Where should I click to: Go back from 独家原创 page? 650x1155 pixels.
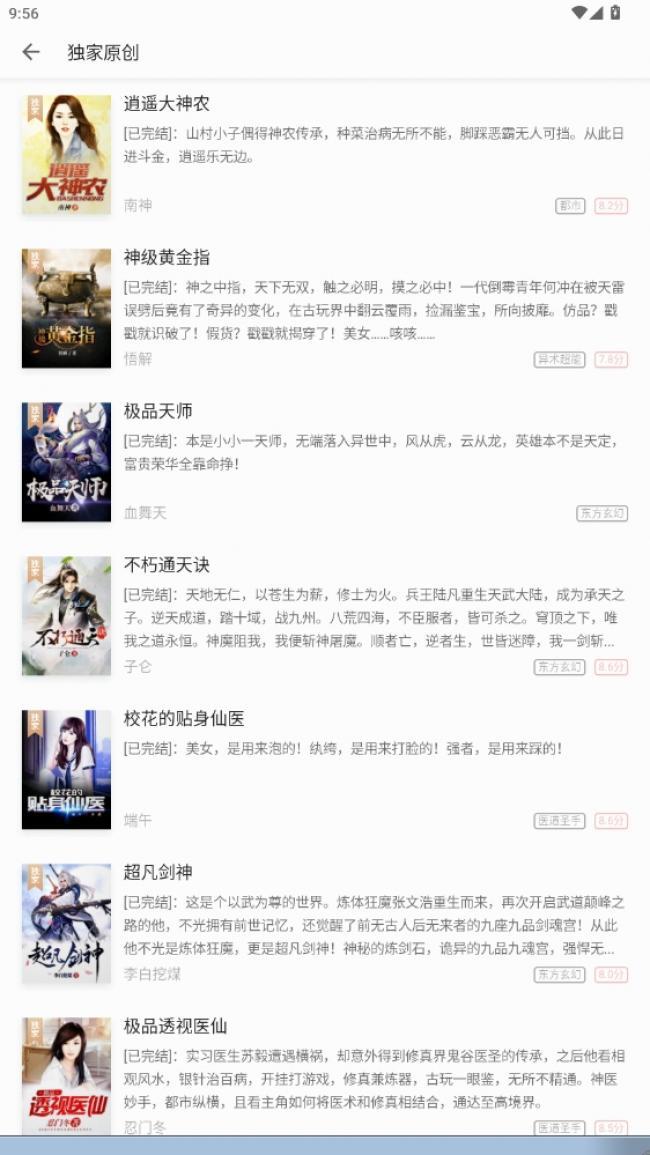tap(31, 52)
